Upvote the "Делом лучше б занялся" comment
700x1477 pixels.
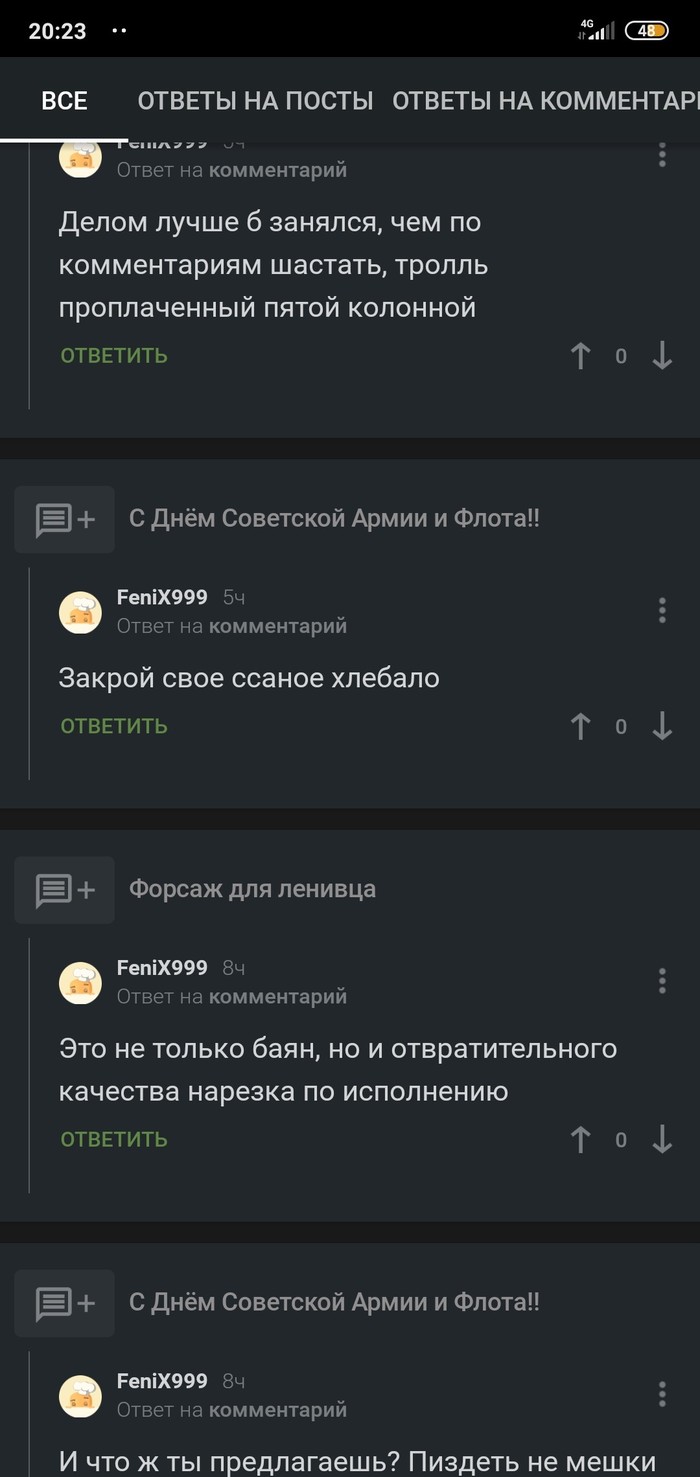[x=580, y=356]
